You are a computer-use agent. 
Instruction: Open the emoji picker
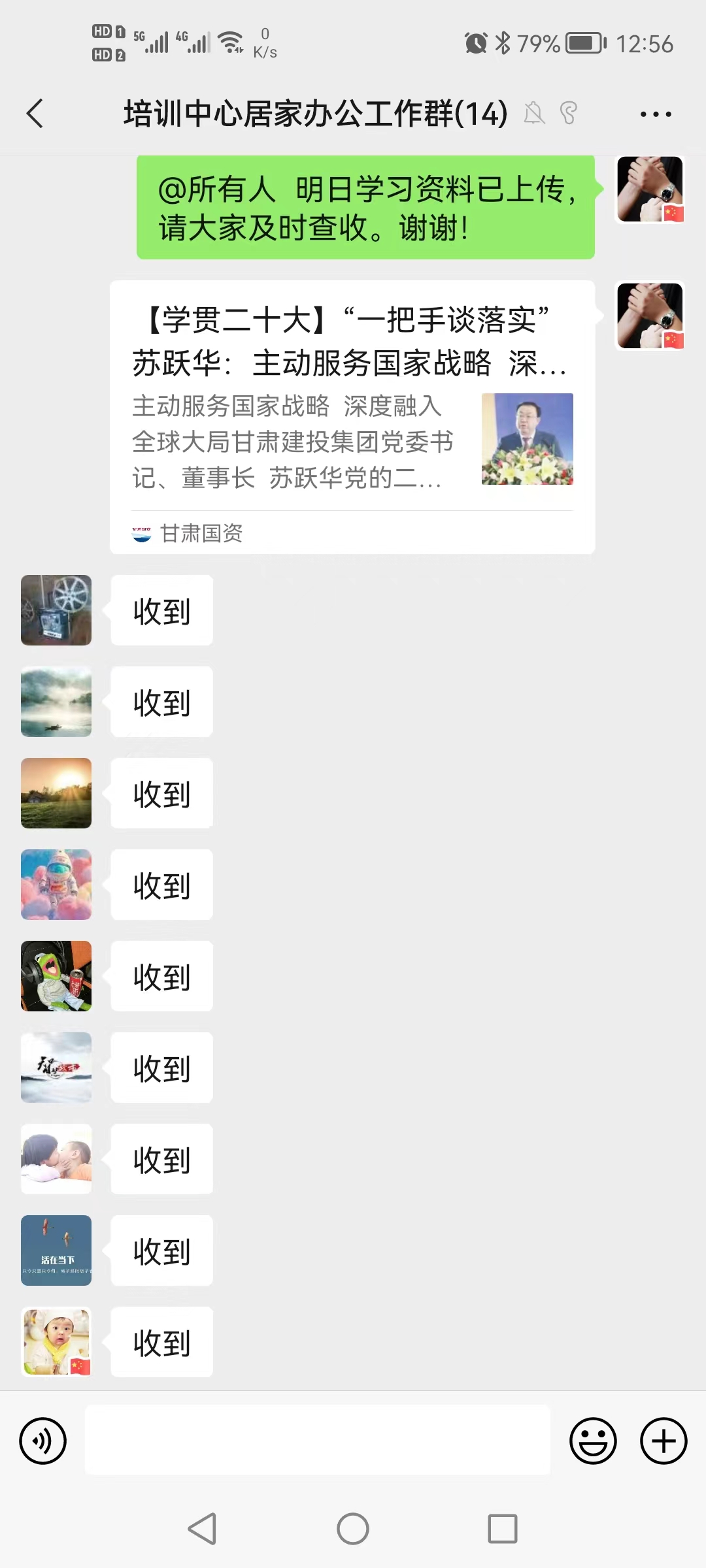(x=593, y=1441)
